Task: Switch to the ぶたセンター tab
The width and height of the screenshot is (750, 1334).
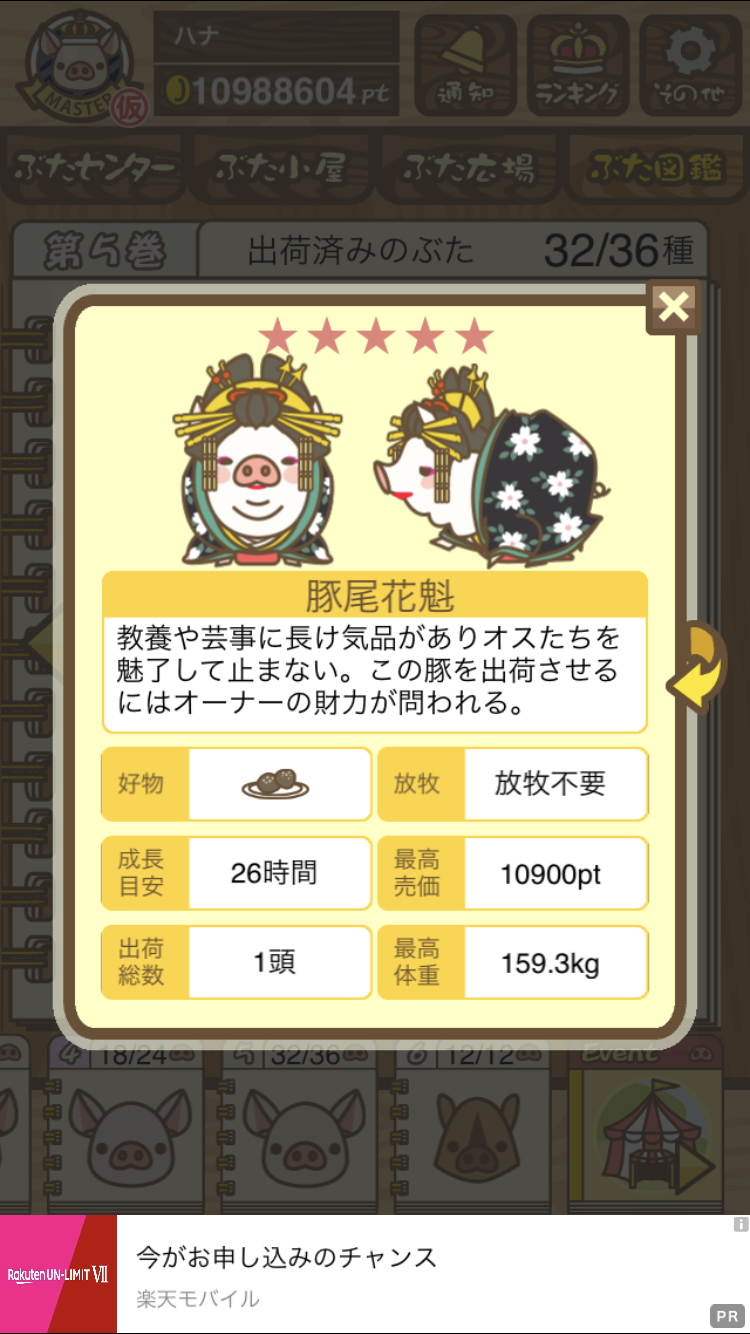Action: (x=95, y=167)
